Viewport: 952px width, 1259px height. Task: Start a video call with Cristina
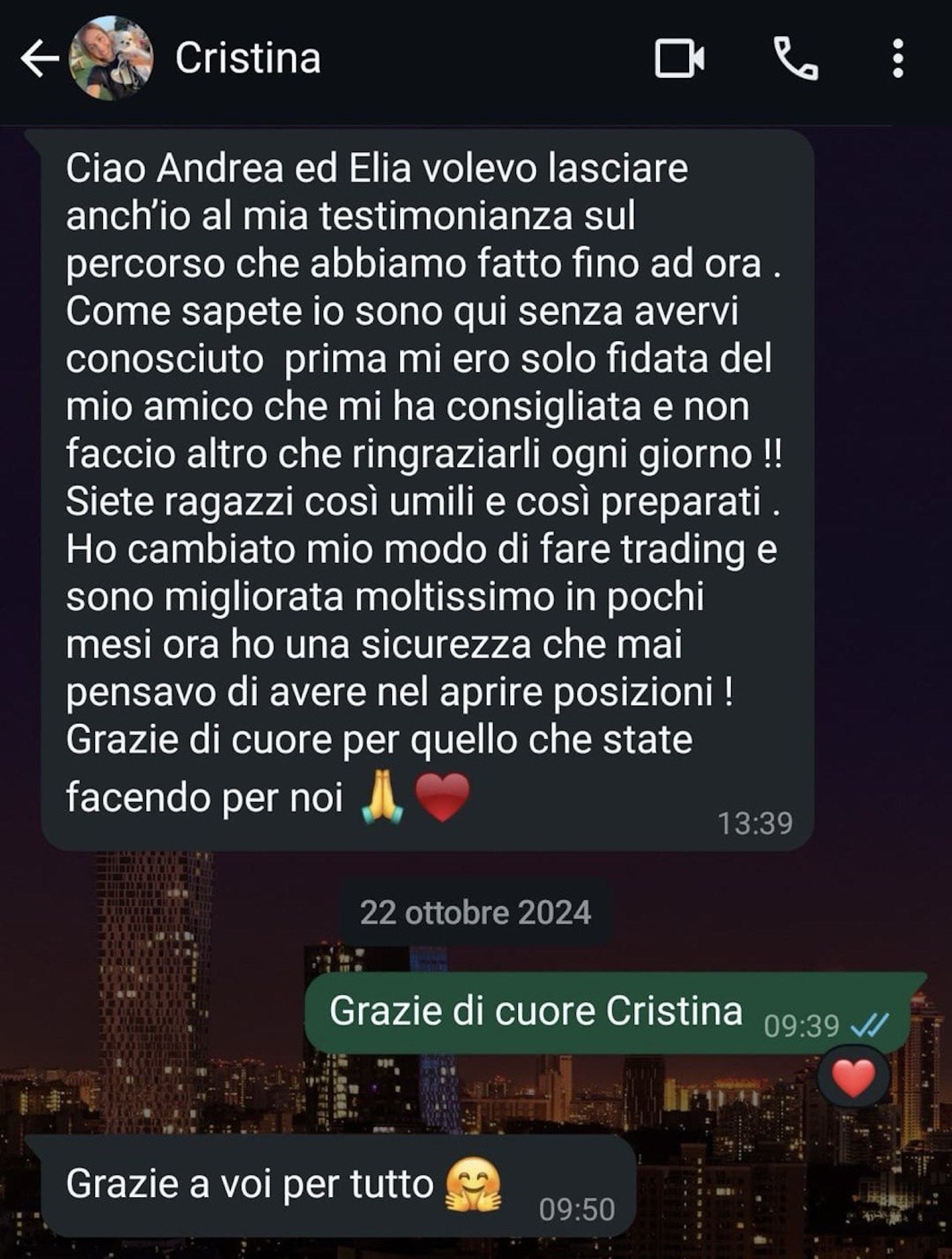(x=679, y=59)
